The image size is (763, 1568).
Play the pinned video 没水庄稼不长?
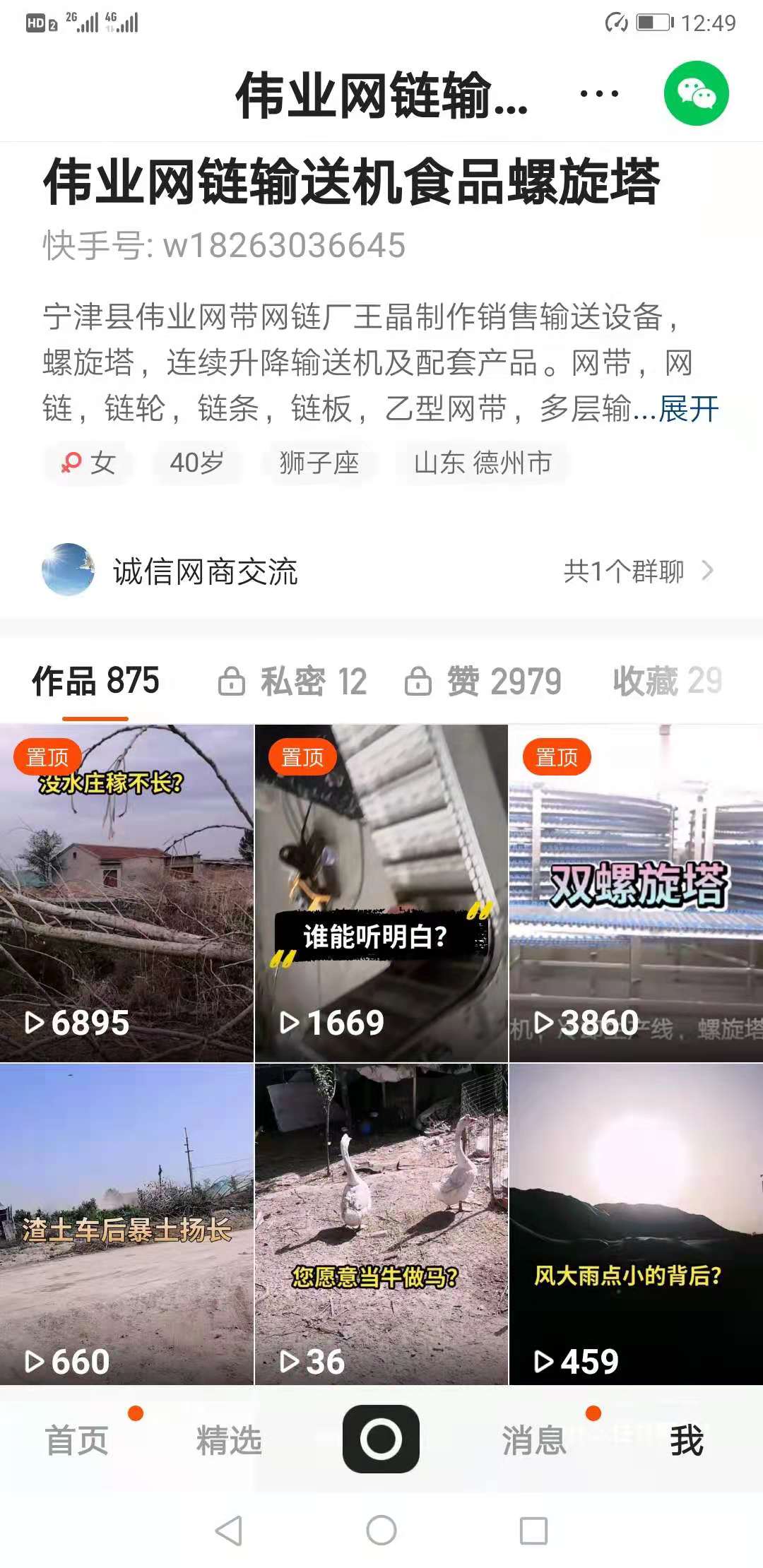point(126,893)
